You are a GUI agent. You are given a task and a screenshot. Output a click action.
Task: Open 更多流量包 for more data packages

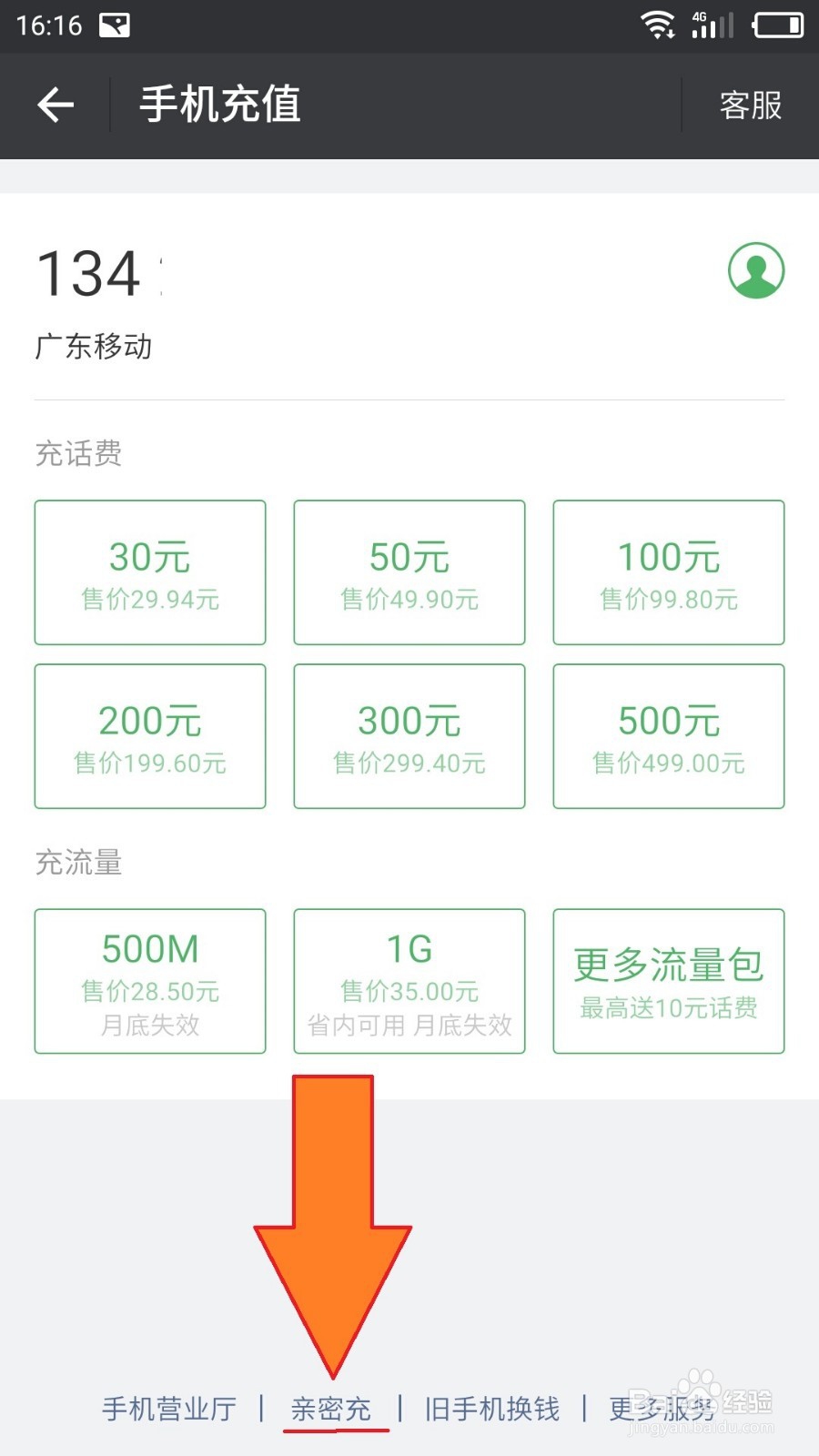coord(667,981)
